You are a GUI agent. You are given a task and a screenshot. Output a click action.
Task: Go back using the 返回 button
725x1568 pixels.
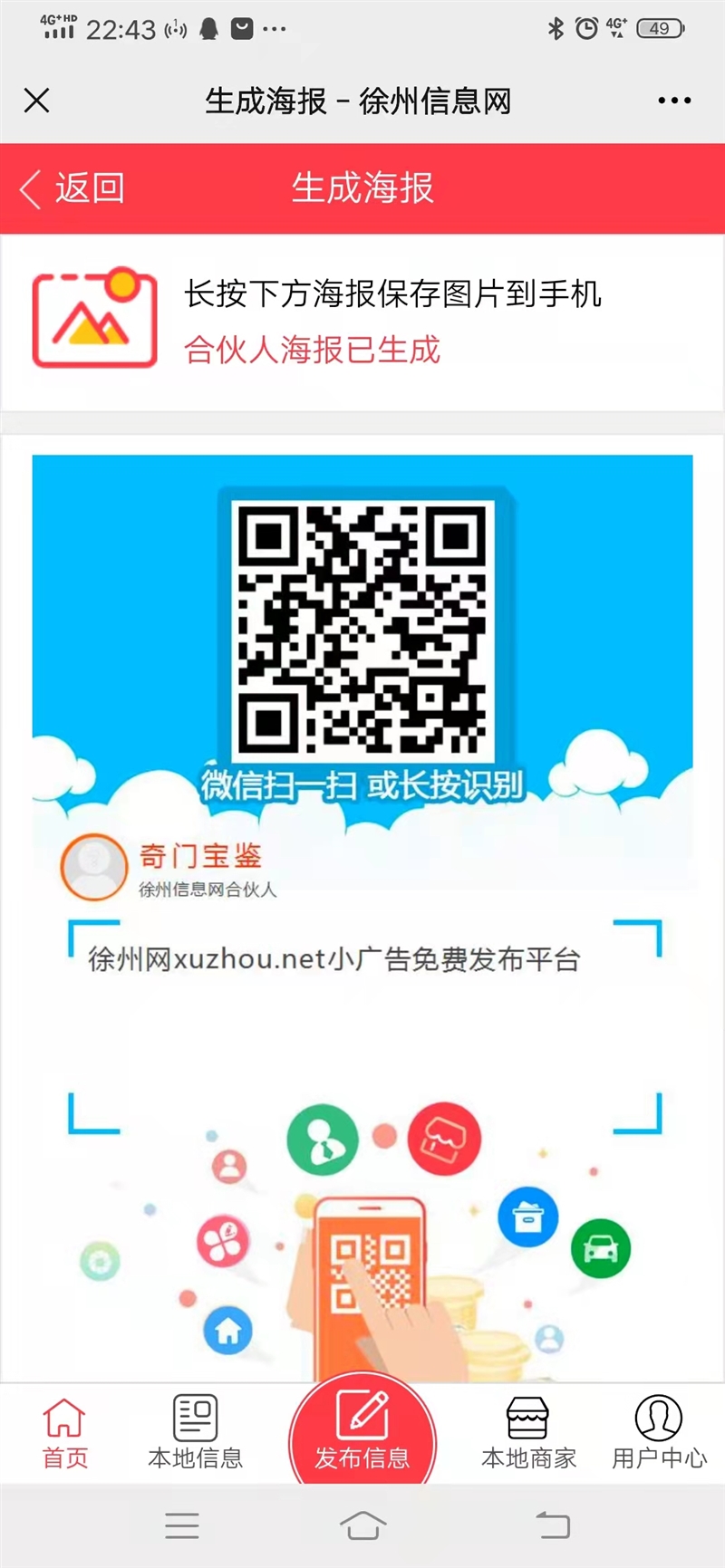click(x=72, y=188)
